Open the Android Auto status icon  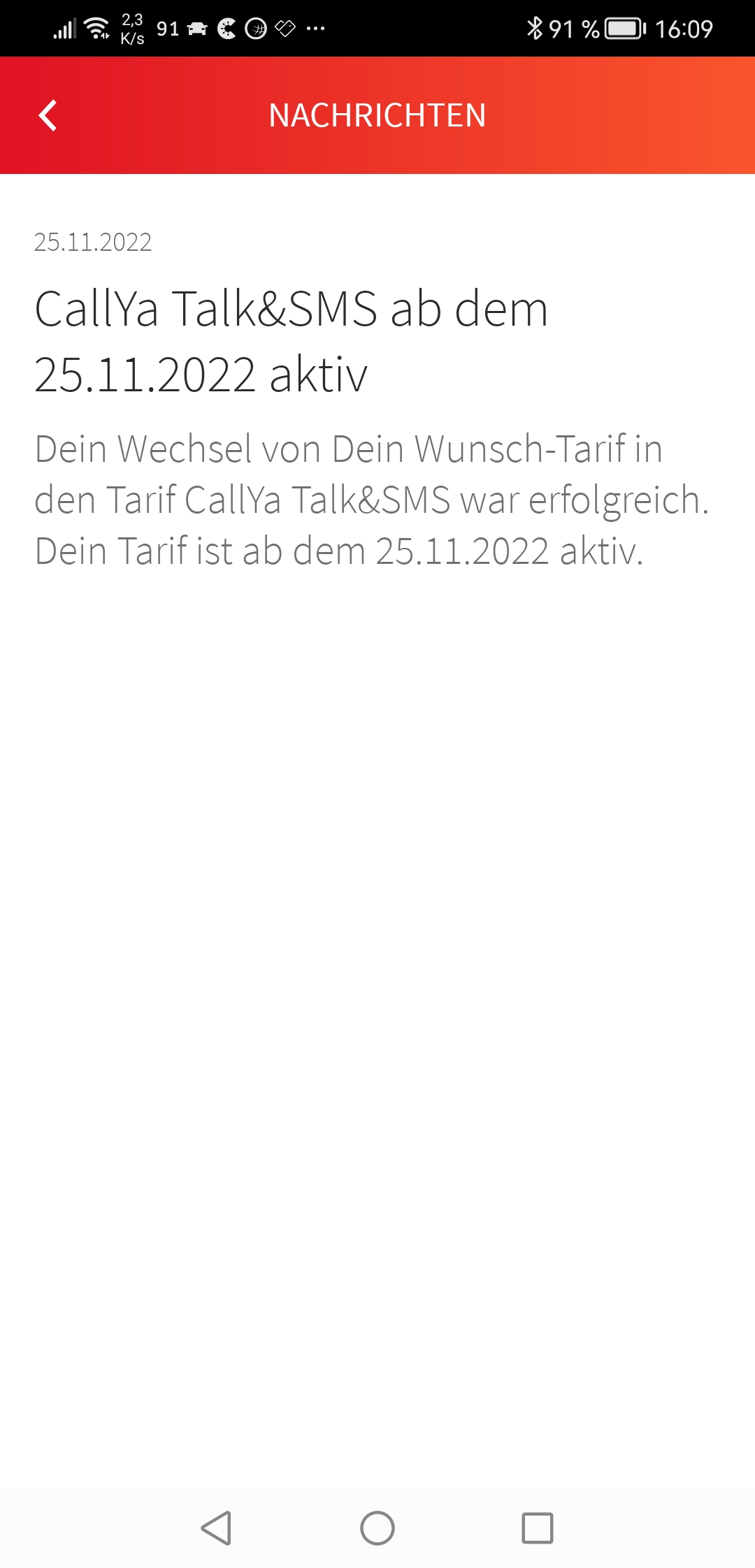[x=197, y=28]
